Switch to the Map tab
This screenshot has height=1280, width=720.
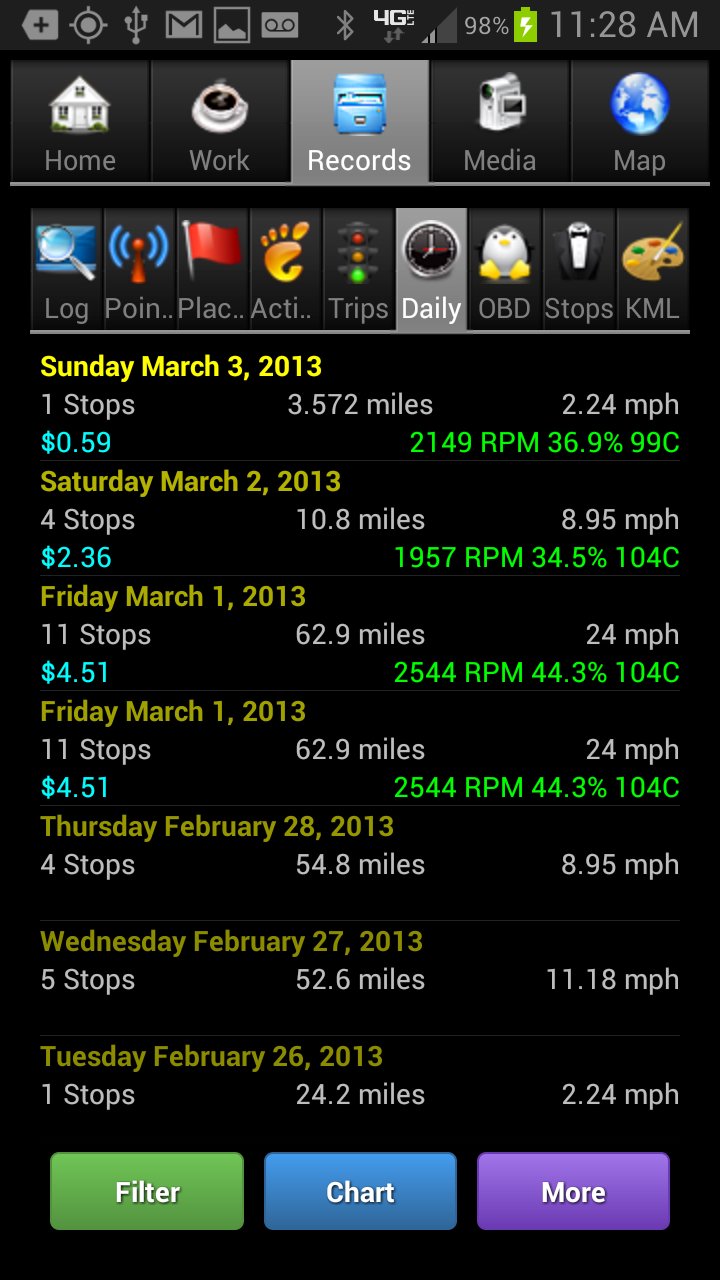[639, 122]
